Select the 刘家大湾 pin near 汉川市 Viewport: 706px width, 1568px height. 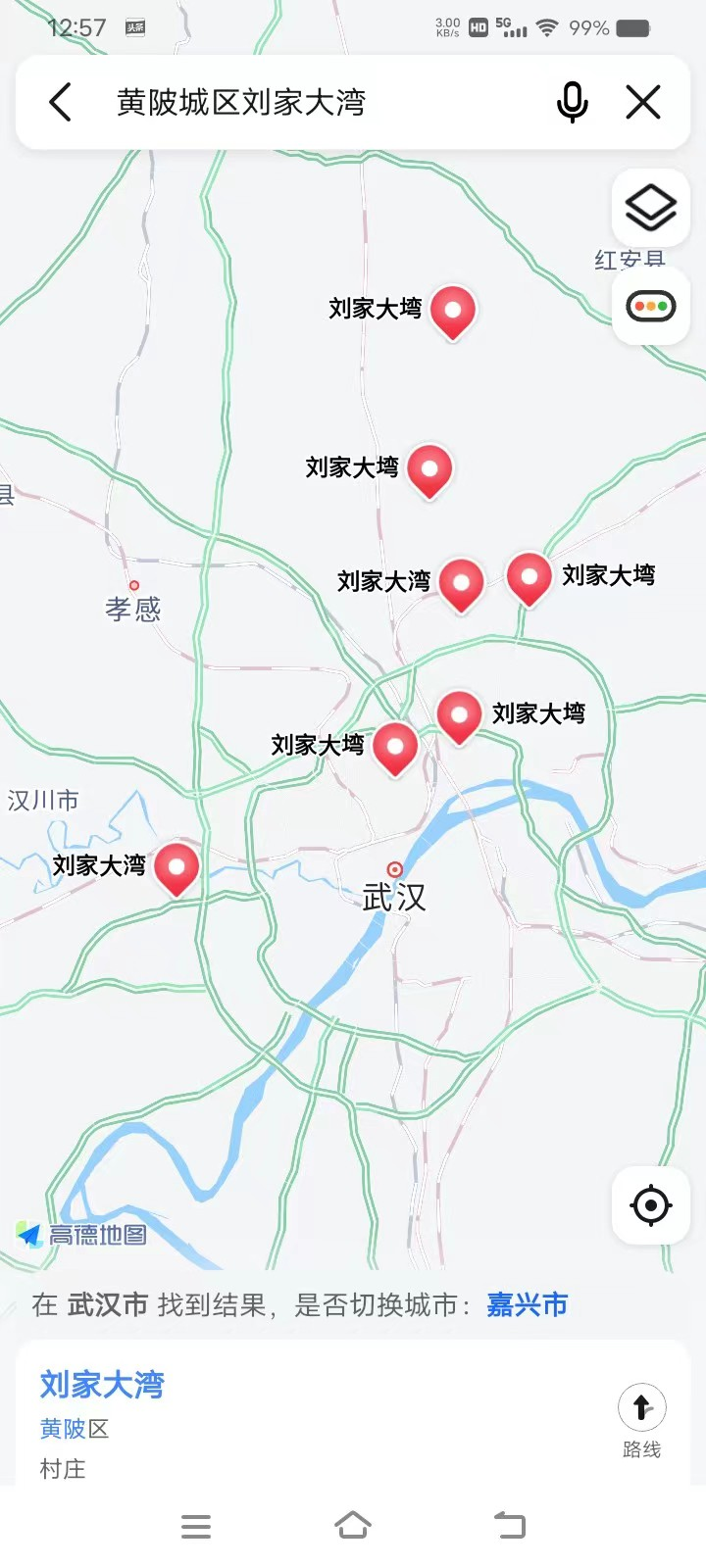coord(177,866)
